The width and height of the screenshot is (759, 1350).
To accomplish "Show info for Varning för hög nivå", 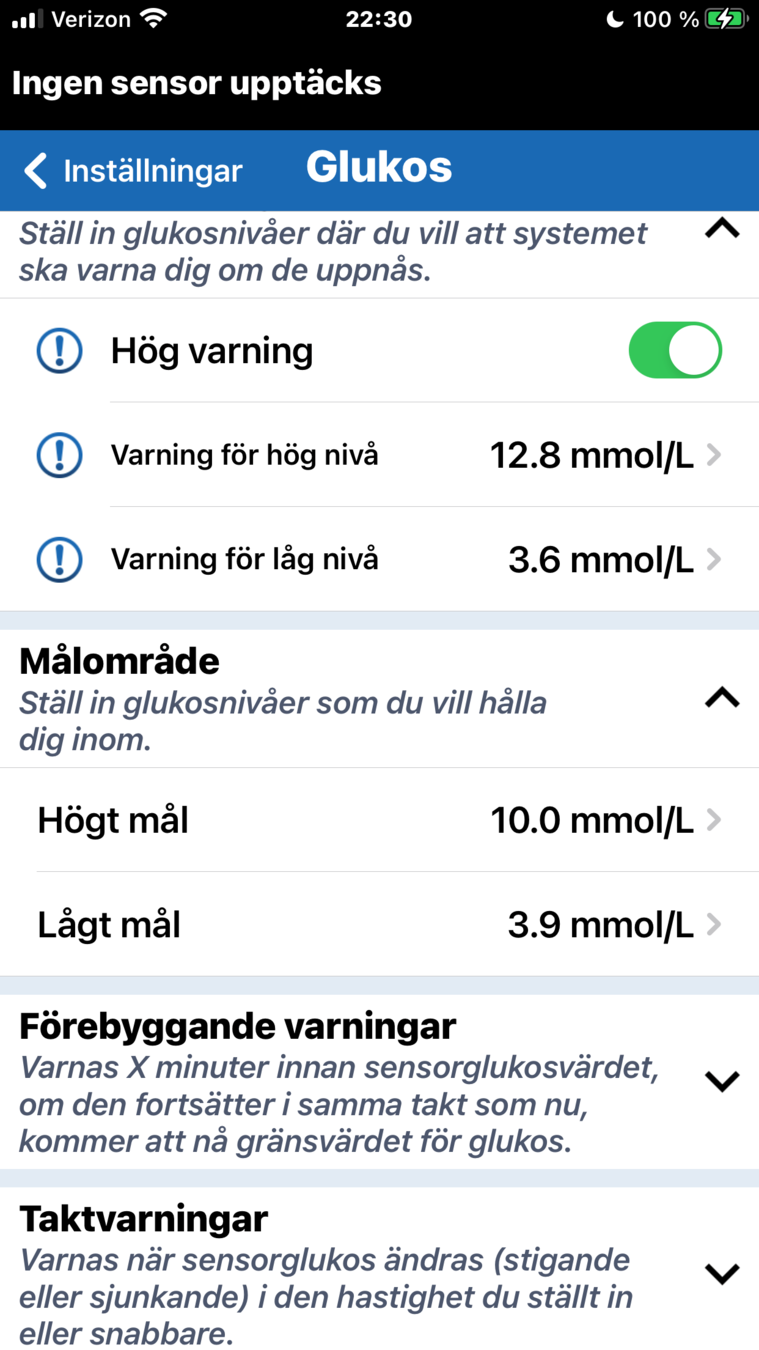I will point(60,456).
